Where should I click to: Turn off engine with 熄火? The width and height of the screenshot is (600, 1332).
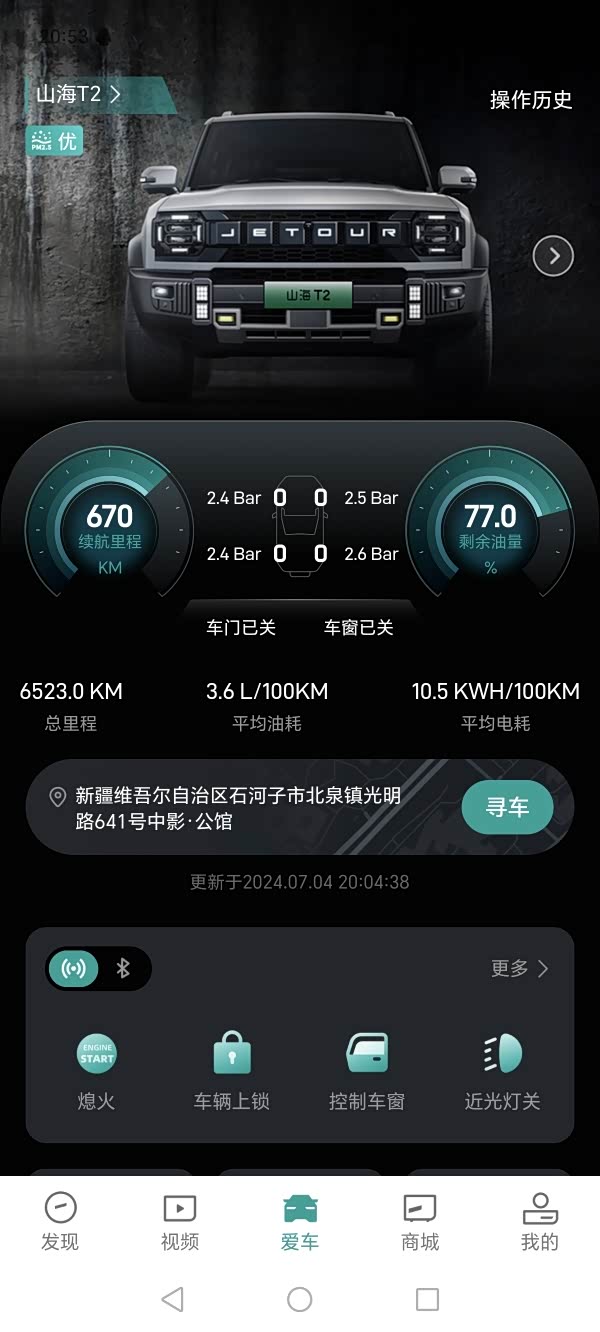click(x=97, y=1072)
